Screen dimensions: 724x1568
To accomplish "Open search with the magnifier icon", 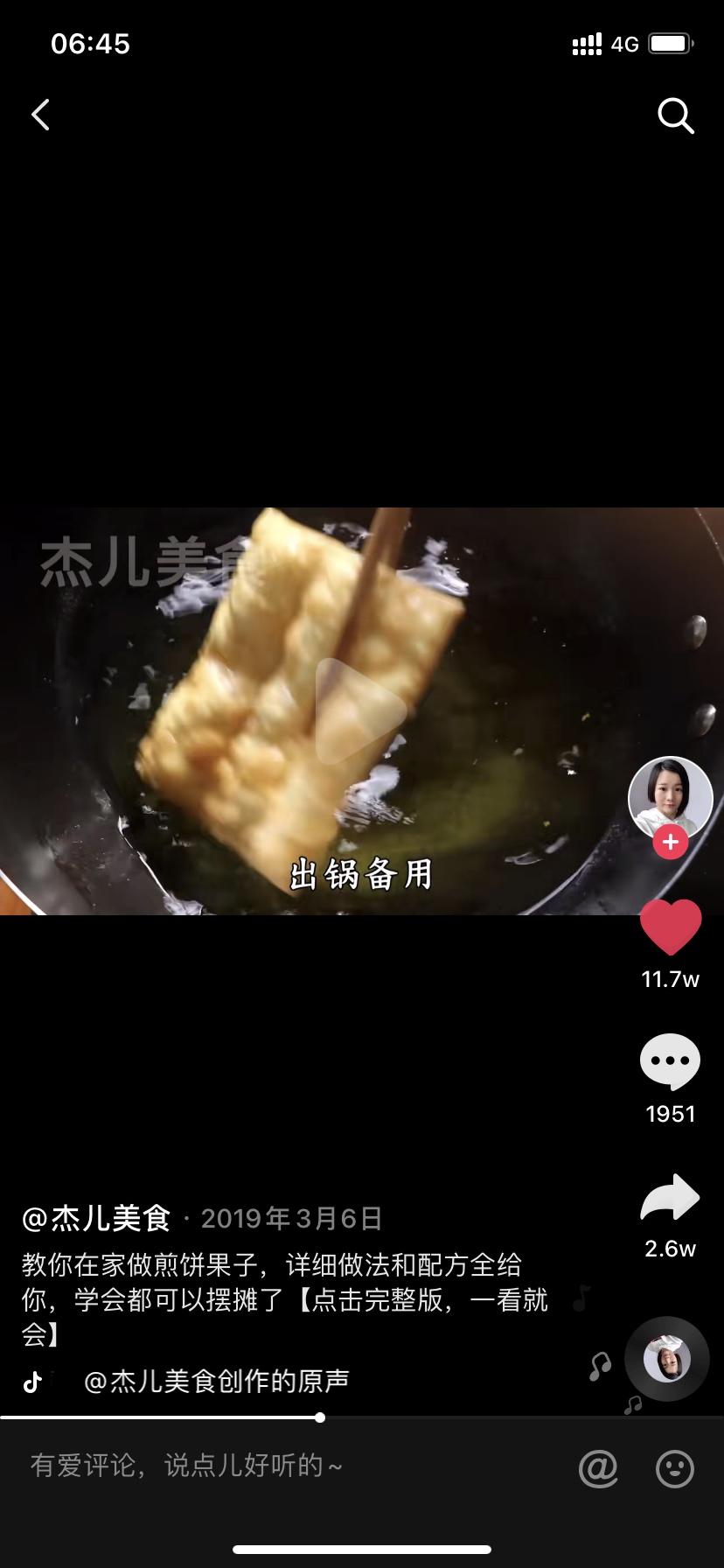I will pyautogui.click(x=675, y=115).
